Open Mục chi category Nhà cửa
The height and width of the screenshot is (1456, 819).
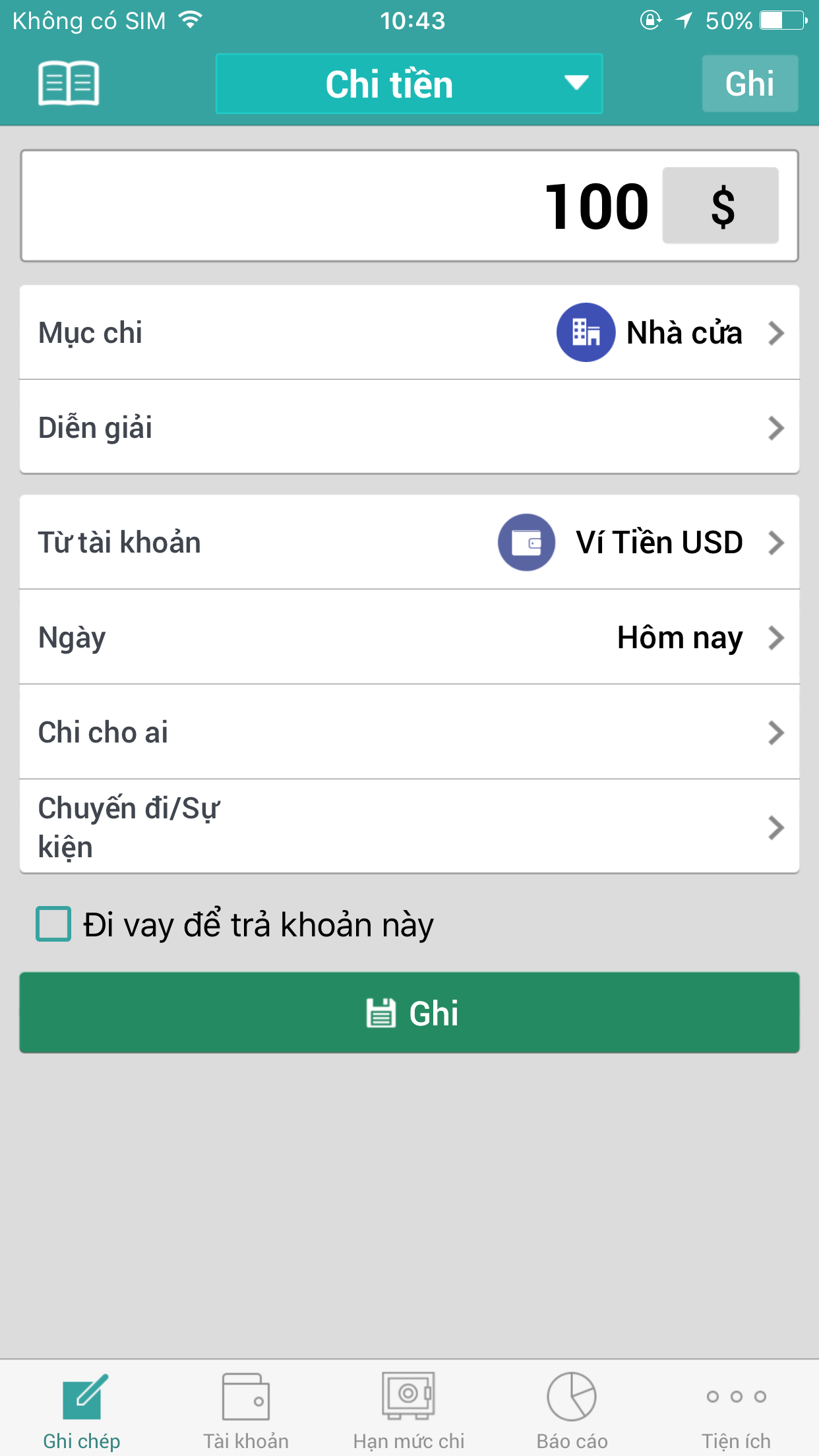409,332
